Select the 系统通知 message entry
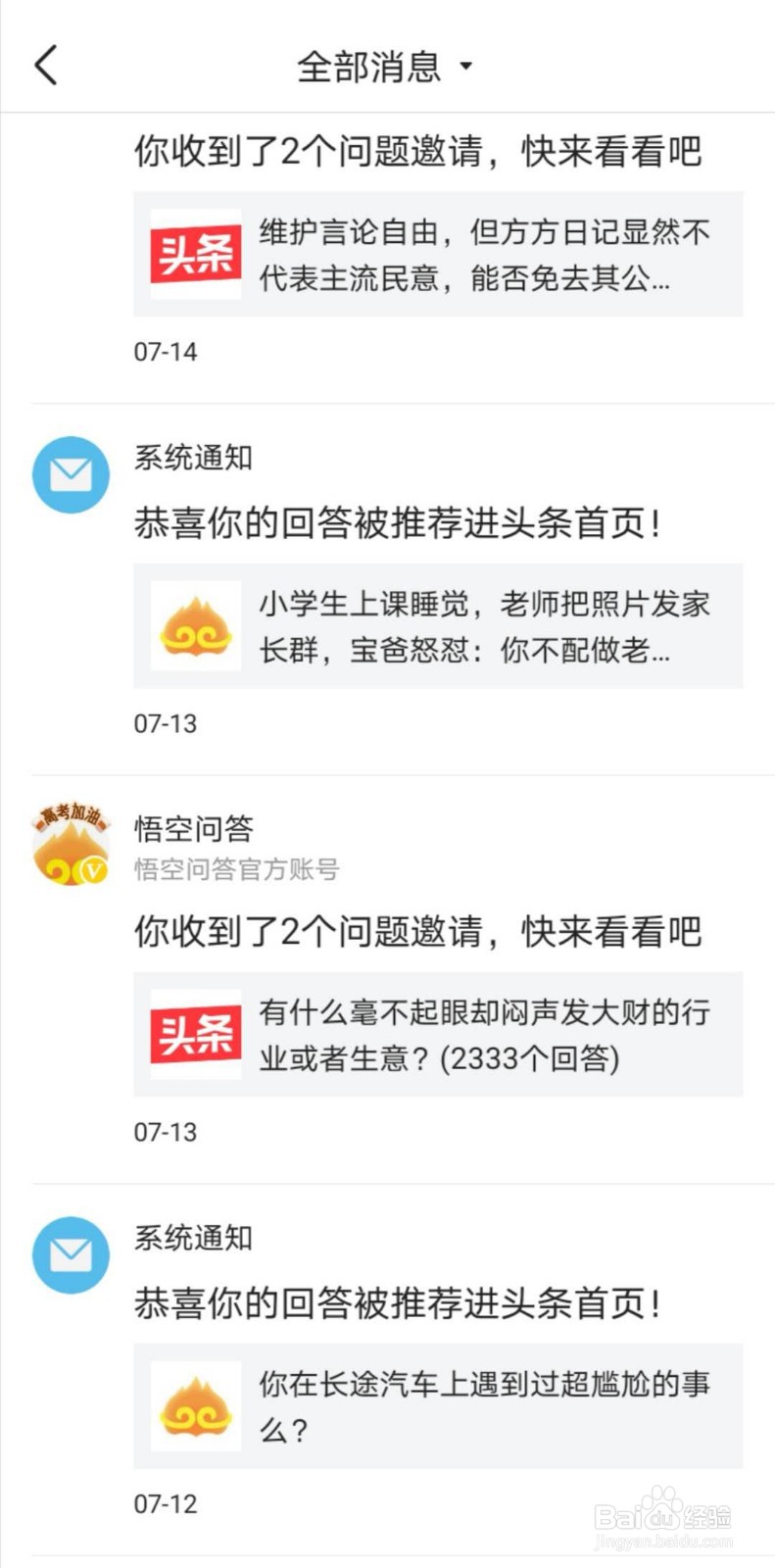Screen dimensions: 775x1568 point(190,458)
